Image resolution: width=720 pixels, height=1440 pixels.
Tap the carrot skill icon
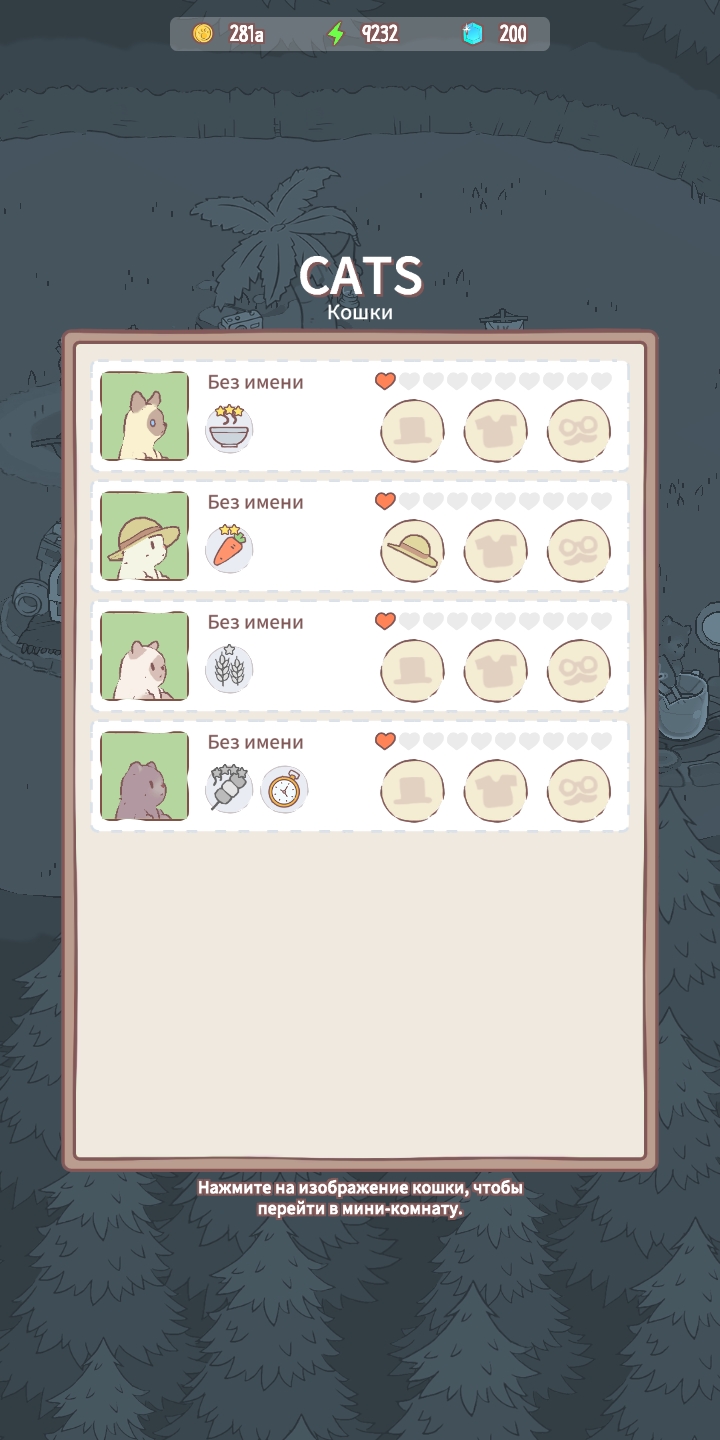[230, 549]
